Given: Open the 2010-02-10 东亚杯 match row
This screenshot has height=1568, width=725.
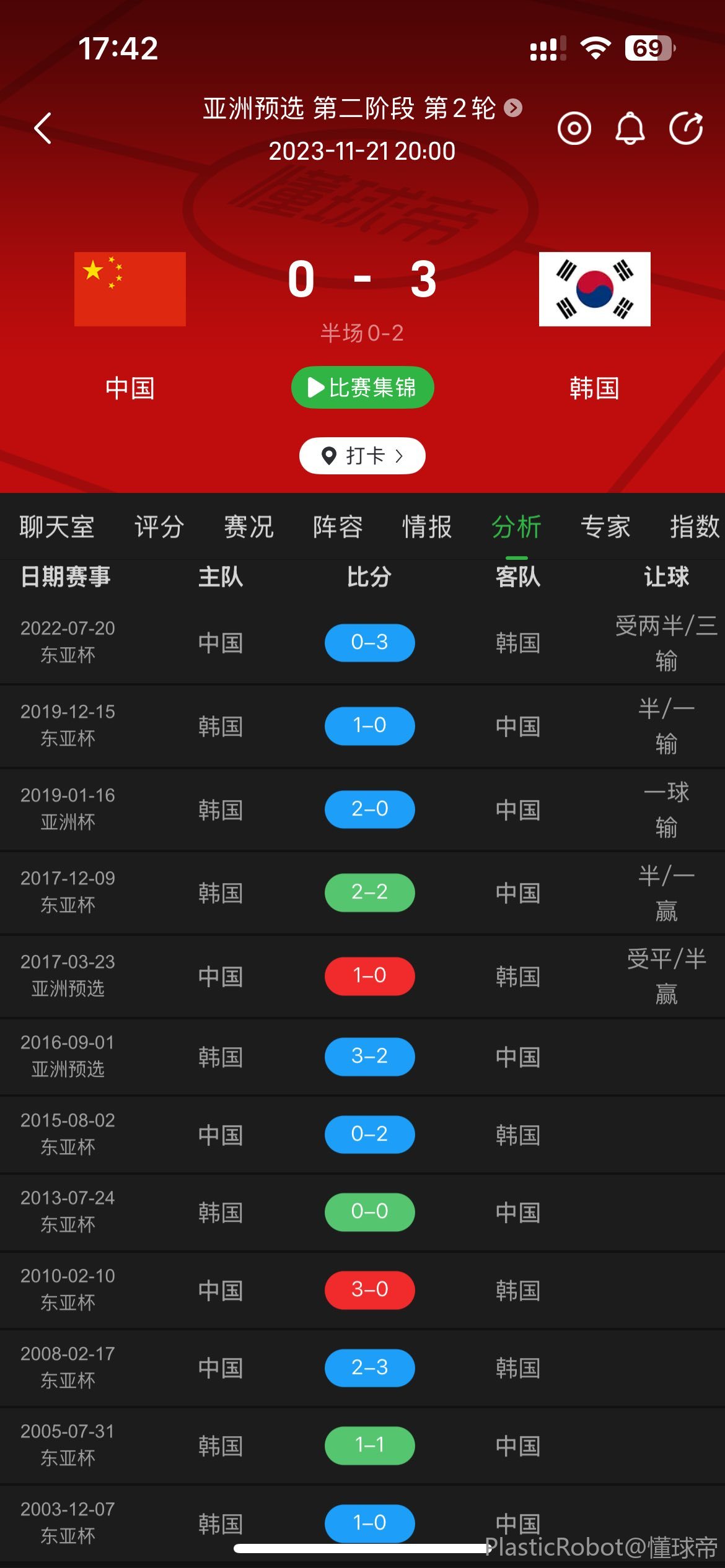Looking at the screenshot, I should tap(362, 1289).
